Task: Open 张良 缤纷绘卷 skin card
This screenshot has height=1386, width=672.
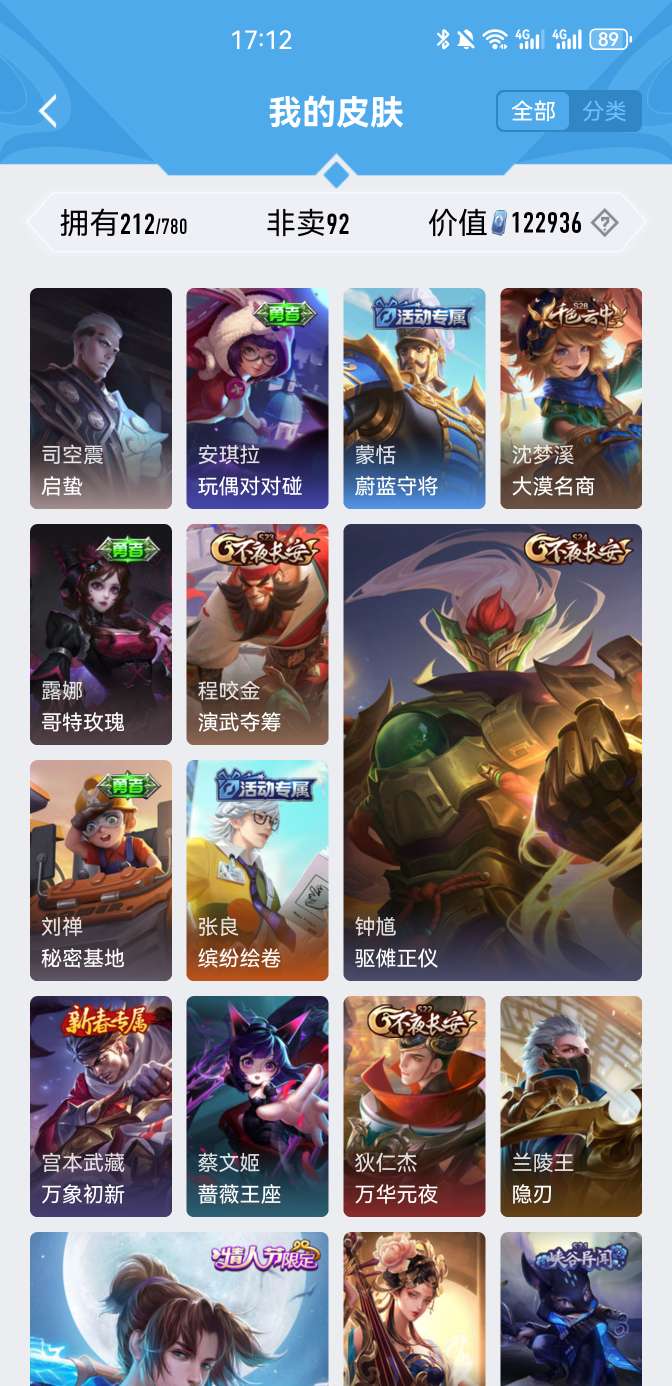Action: pyautogui.click(x=257, y=870)
